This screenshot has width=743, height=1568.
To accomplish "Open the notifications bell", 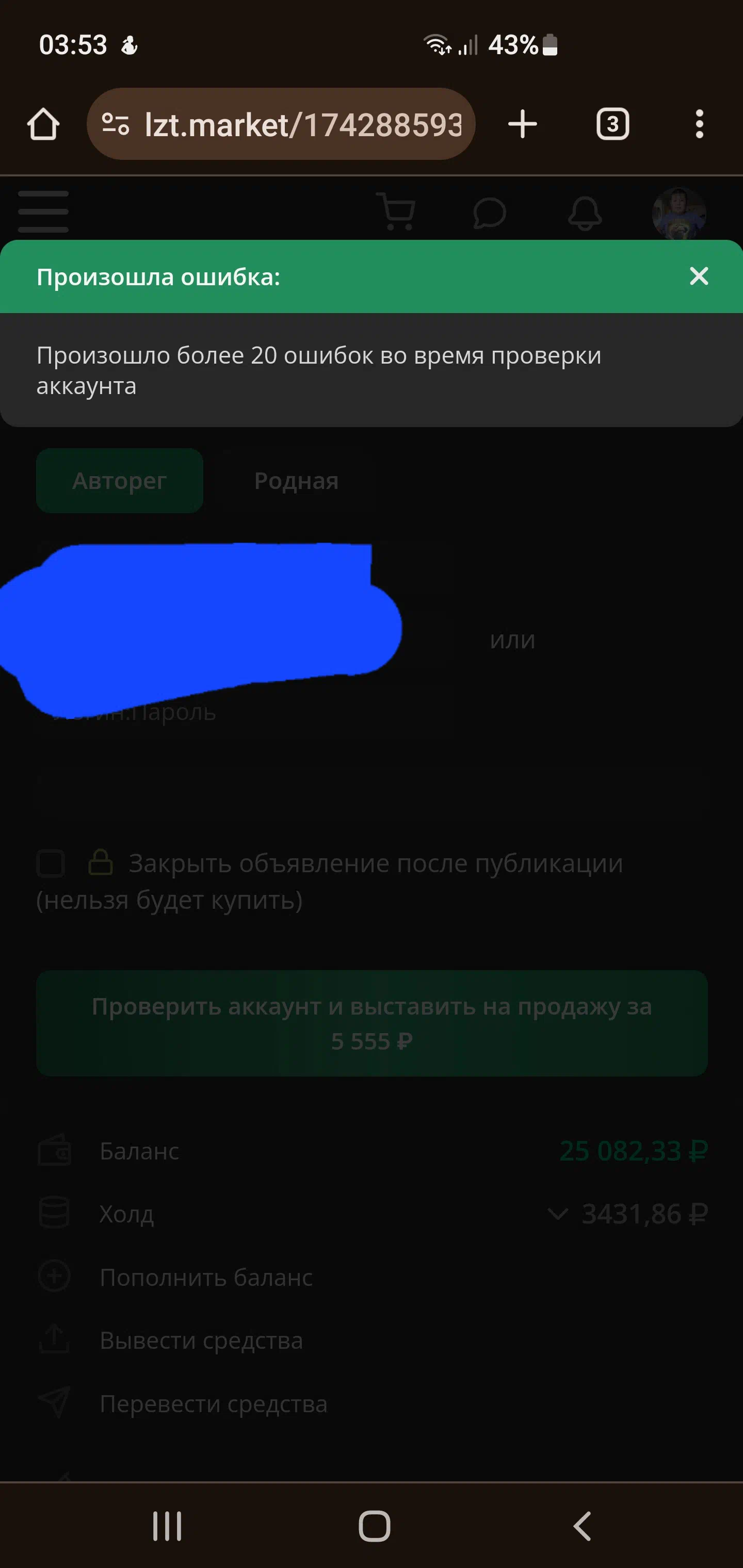I will pos(585,213).
